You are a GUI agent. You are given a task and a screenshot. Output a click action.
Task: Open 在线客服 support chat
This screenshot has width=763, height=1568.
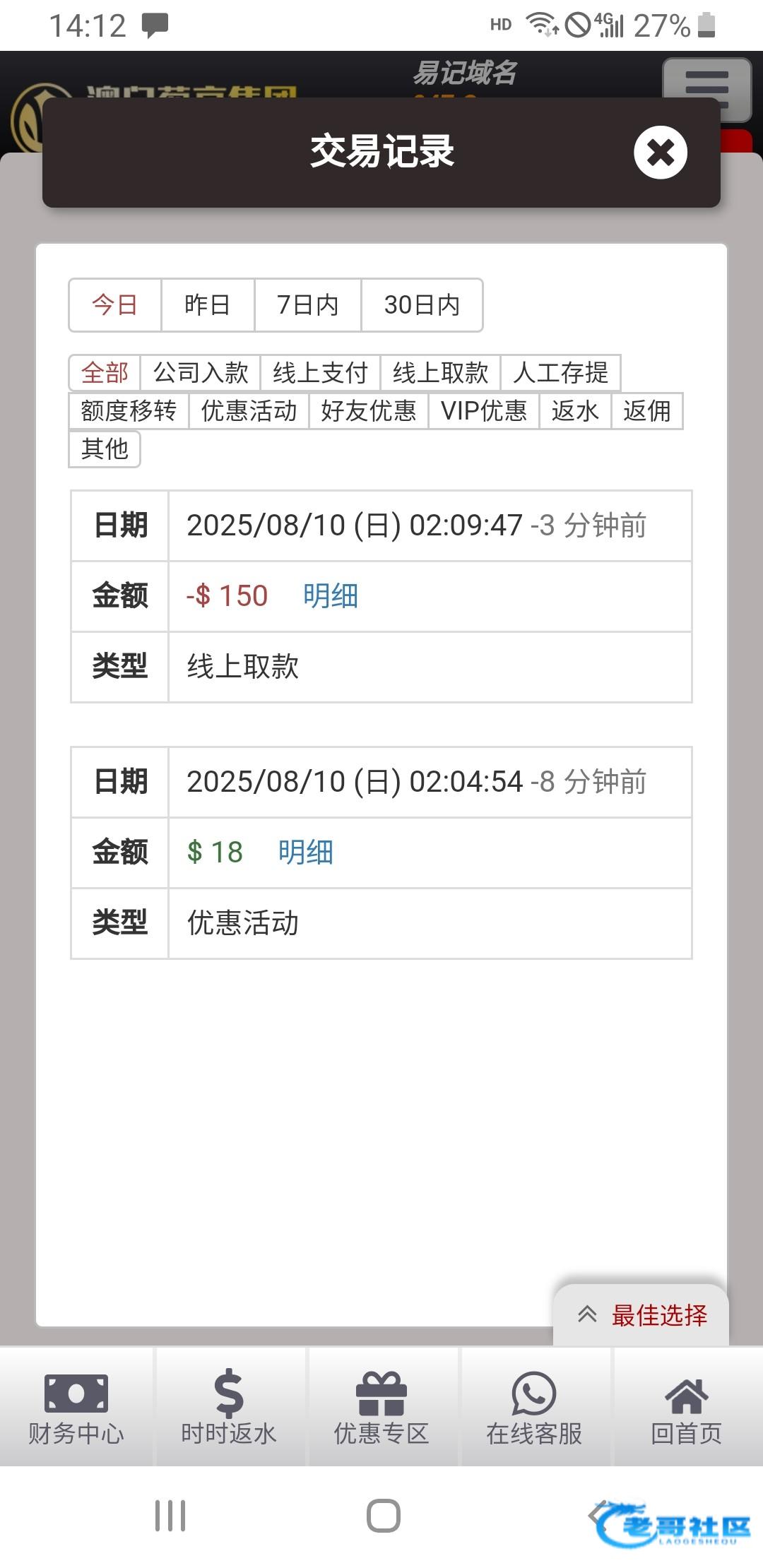(x=534, y=1407)
